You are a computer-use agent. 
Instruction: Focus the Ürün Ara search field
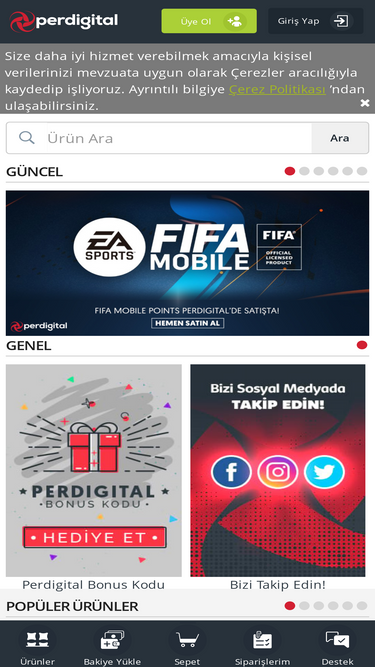point(179,138)
